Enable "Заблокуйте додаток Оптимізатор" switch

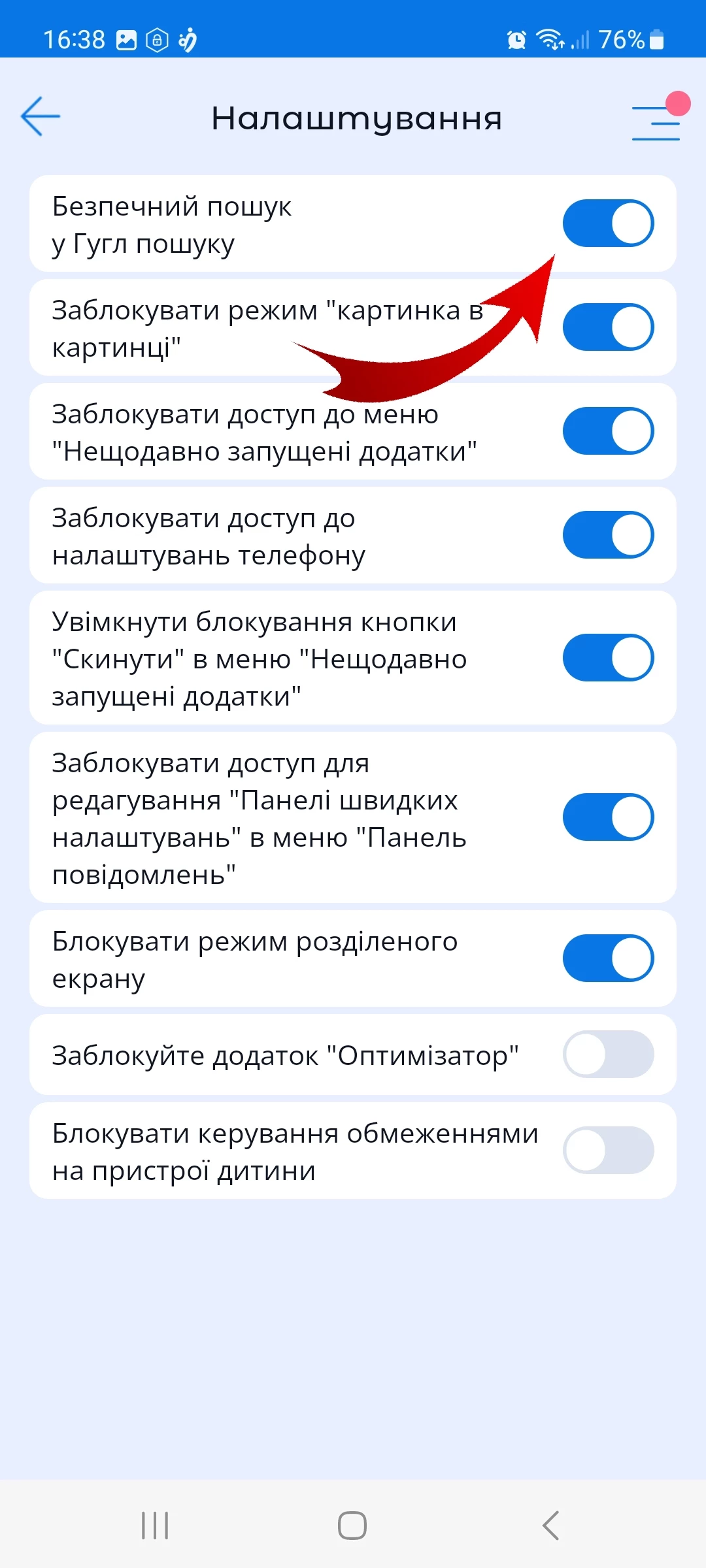coord(608,1054)
